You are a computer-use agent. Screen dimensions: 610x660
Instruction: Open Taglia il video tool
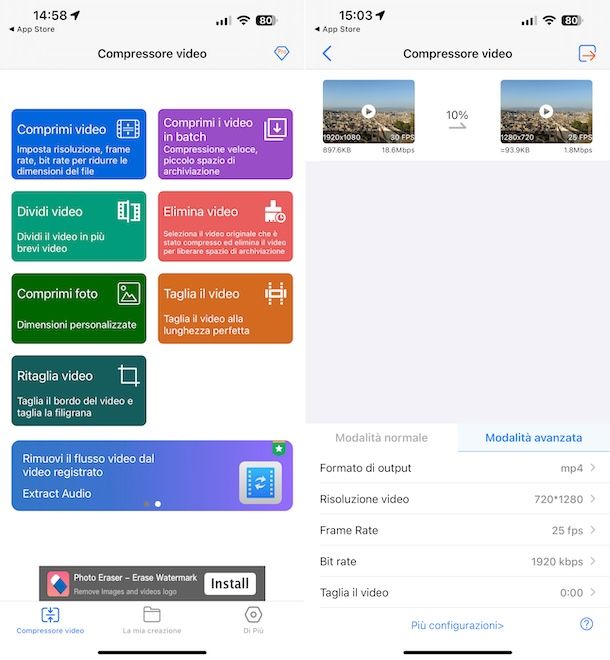coord(225,308)
